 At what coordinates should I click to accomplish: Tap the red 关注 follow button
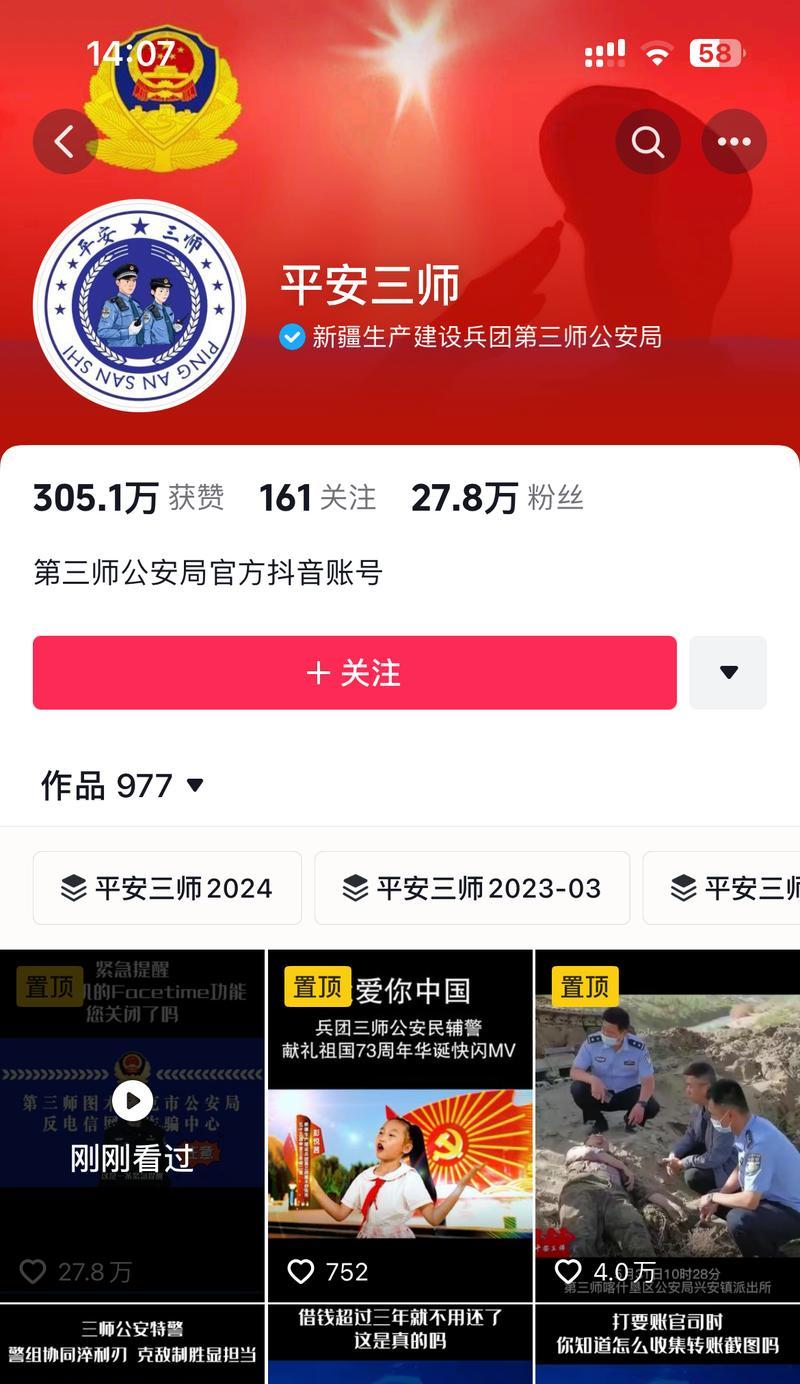355,673
